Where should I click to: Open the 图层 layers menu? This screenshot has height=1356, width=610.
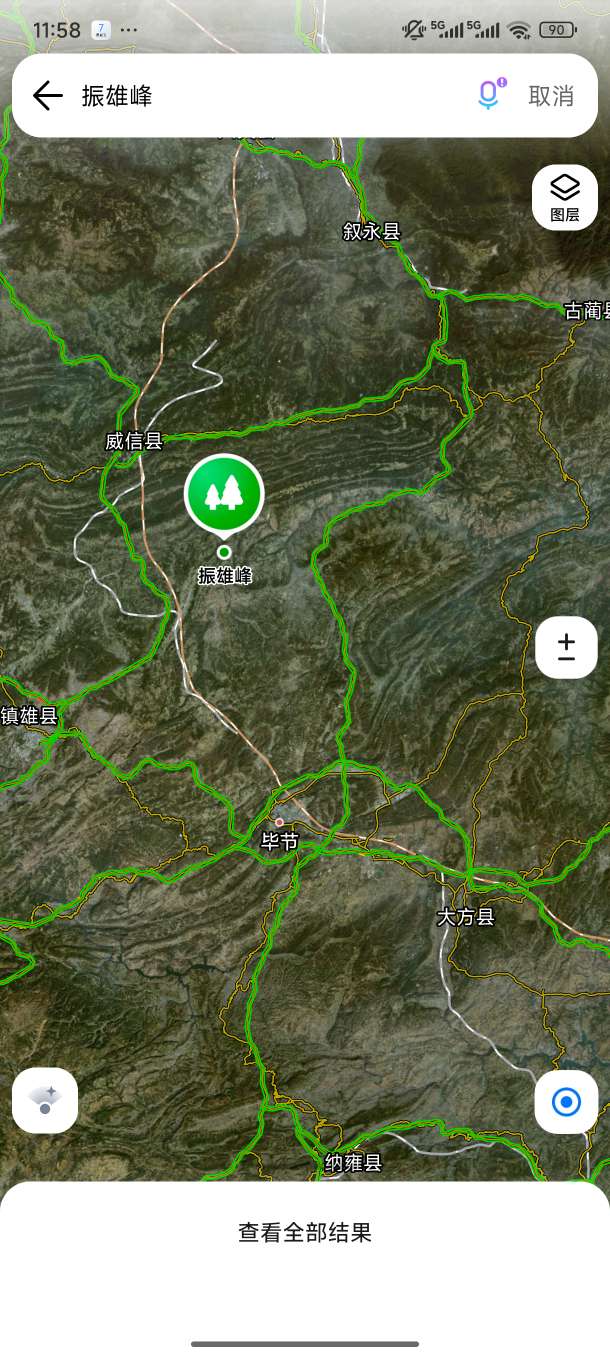pyautogui.click(x=565, y=197)
